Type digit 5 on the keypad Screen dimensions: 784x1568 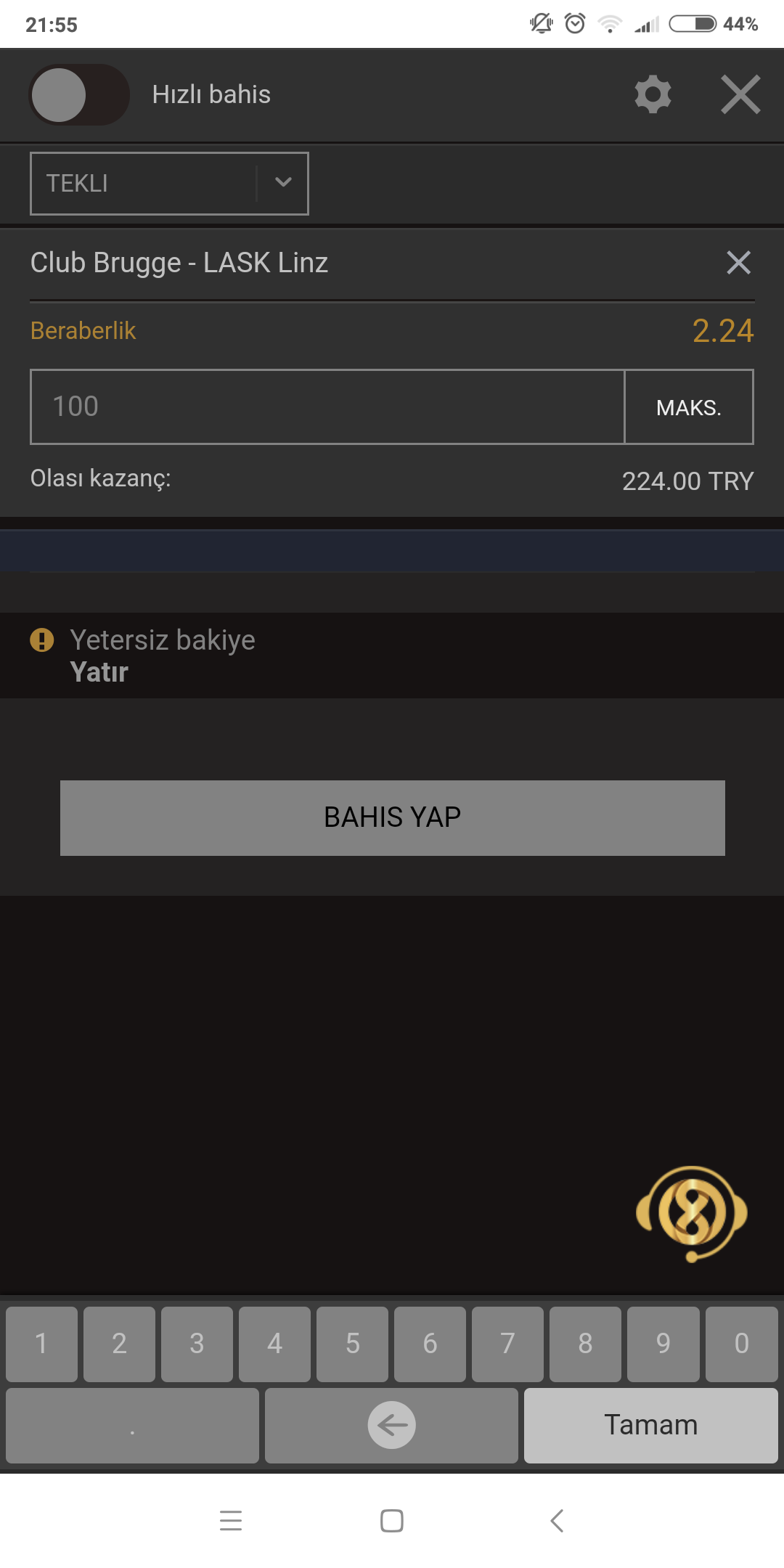click(x=352, y=1344)
